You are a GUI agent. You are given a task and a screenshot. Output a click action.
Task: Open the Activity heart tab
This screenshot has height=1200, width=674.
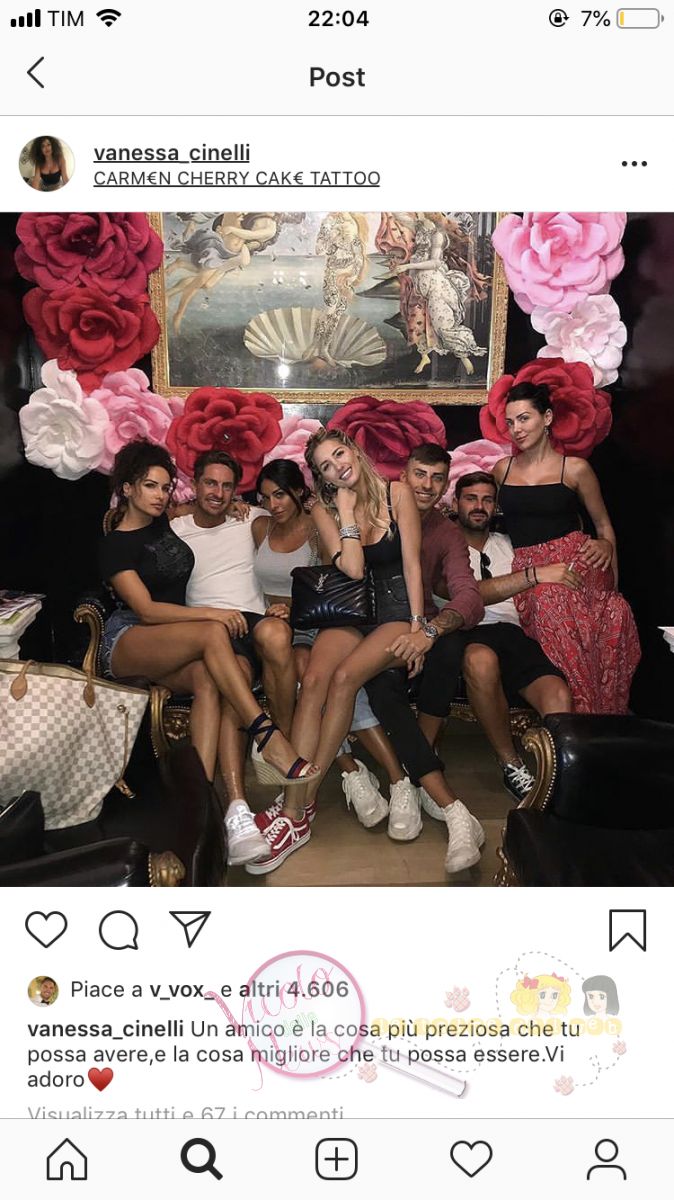point(471,1159)
